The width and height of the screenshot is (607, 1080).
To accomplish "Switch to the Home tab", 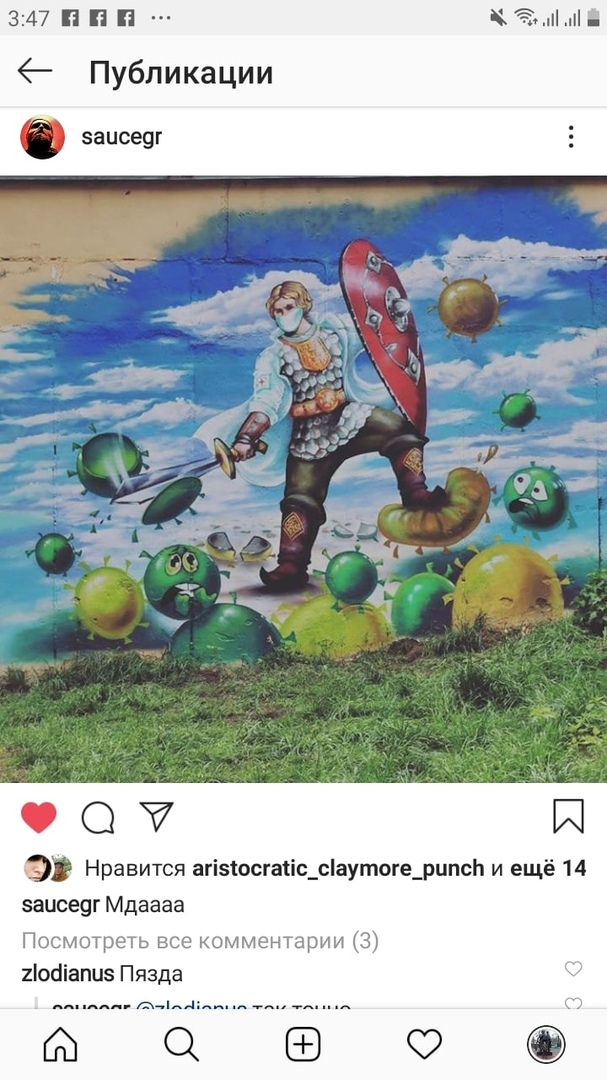I will coord(61,1045).
